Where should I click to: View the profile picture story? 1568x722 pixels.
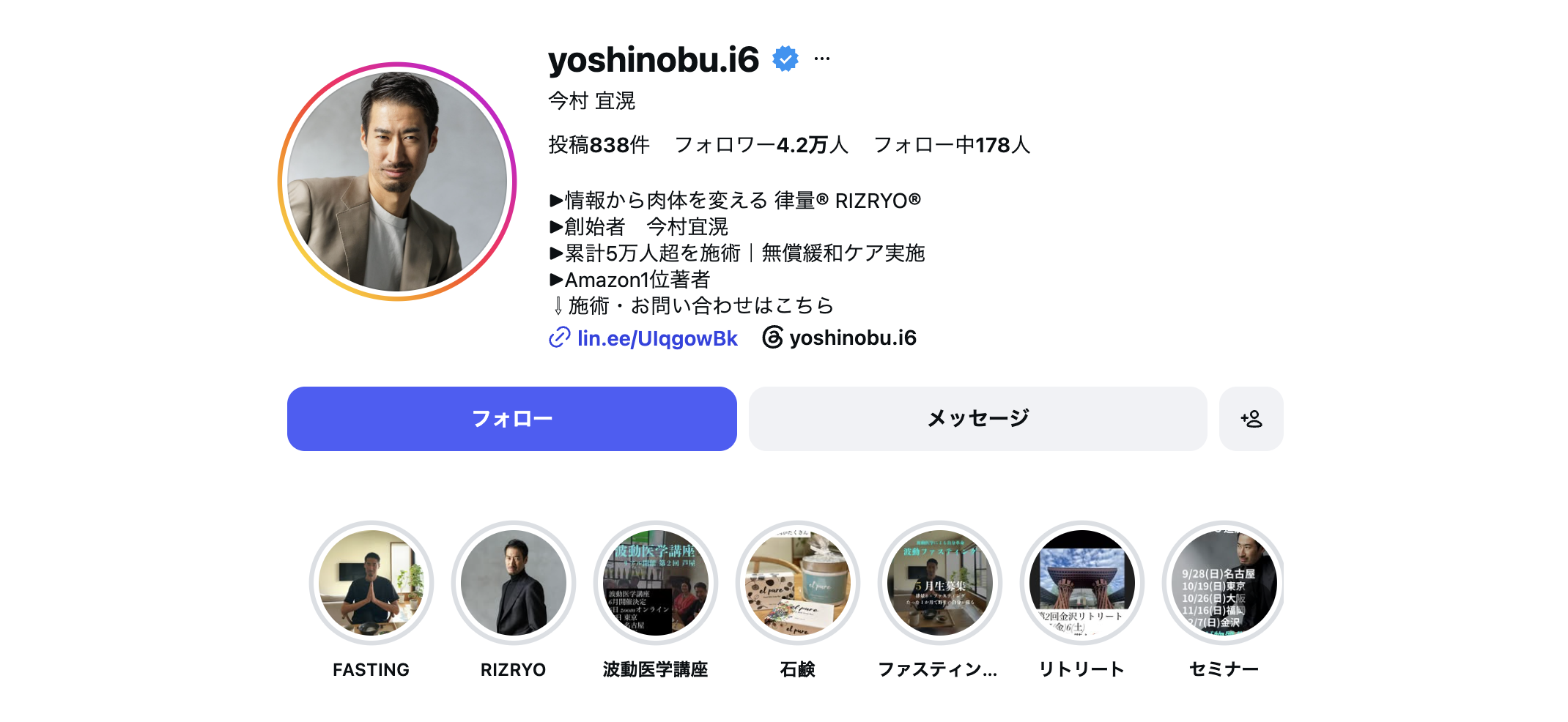coord(397,182)
